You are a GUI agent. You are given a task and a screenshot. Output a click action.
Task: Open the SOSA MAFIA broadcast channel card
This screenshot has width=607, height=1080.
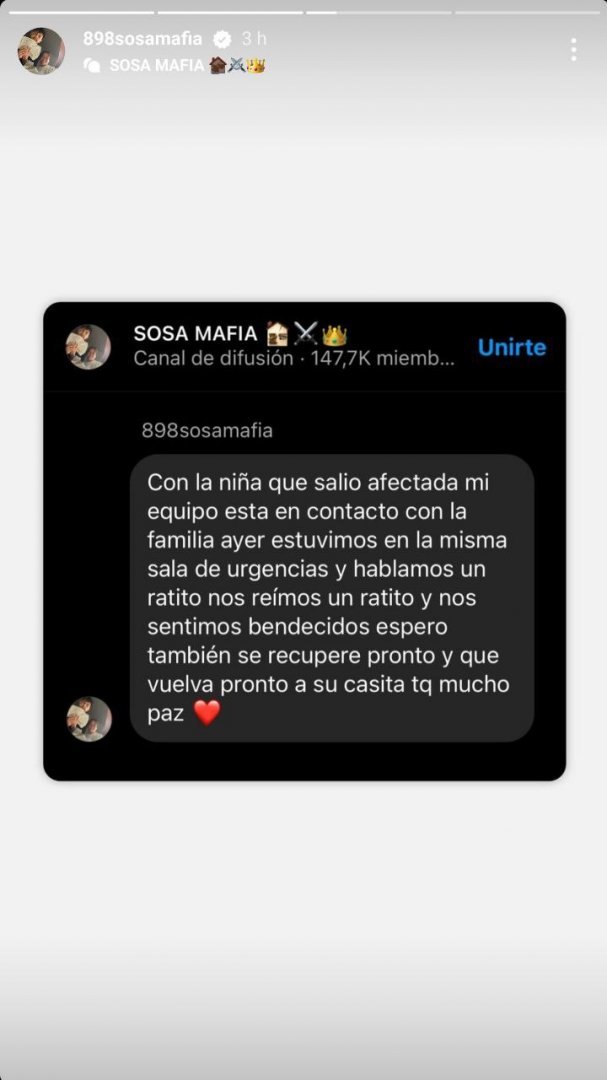click(305, 541)
